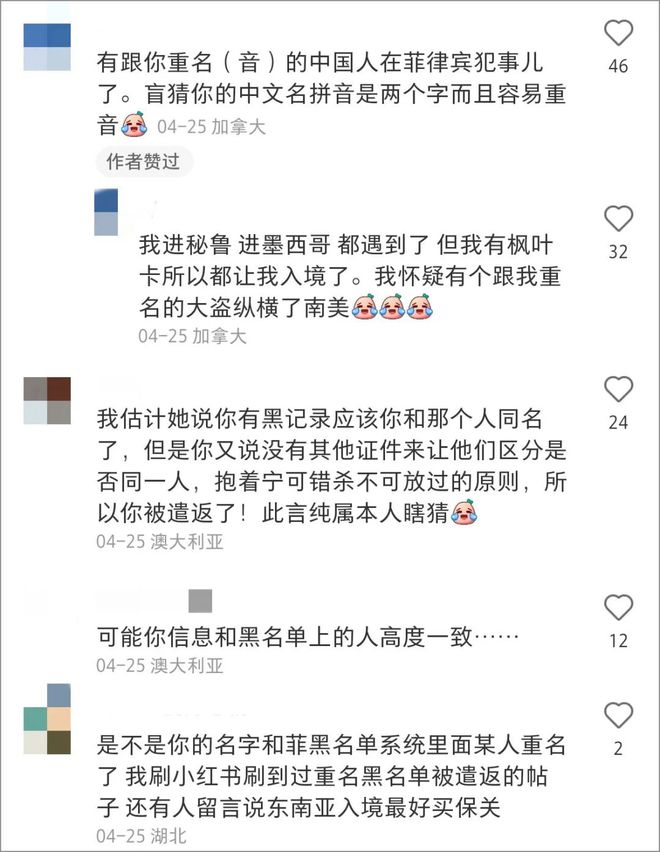
Task: Open avatar of the 枫叶卡 reply author
Action: [106, 212]
